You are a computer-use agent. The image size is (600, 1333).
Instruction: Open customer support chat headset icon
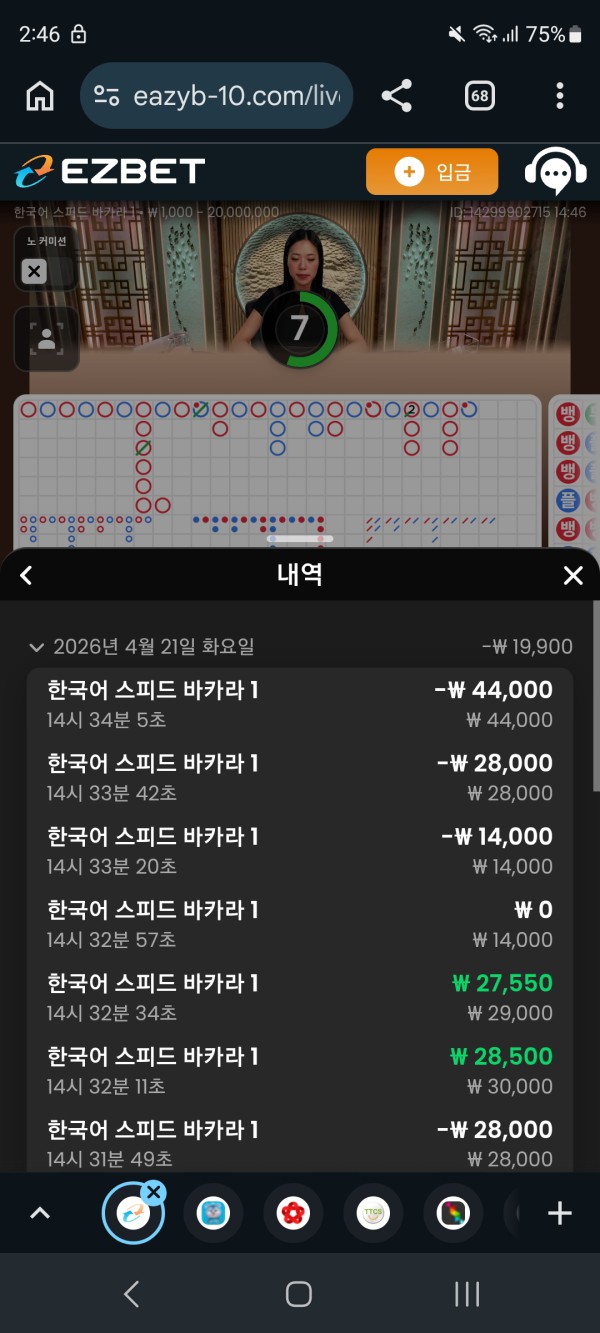click(x=555, y=172)
